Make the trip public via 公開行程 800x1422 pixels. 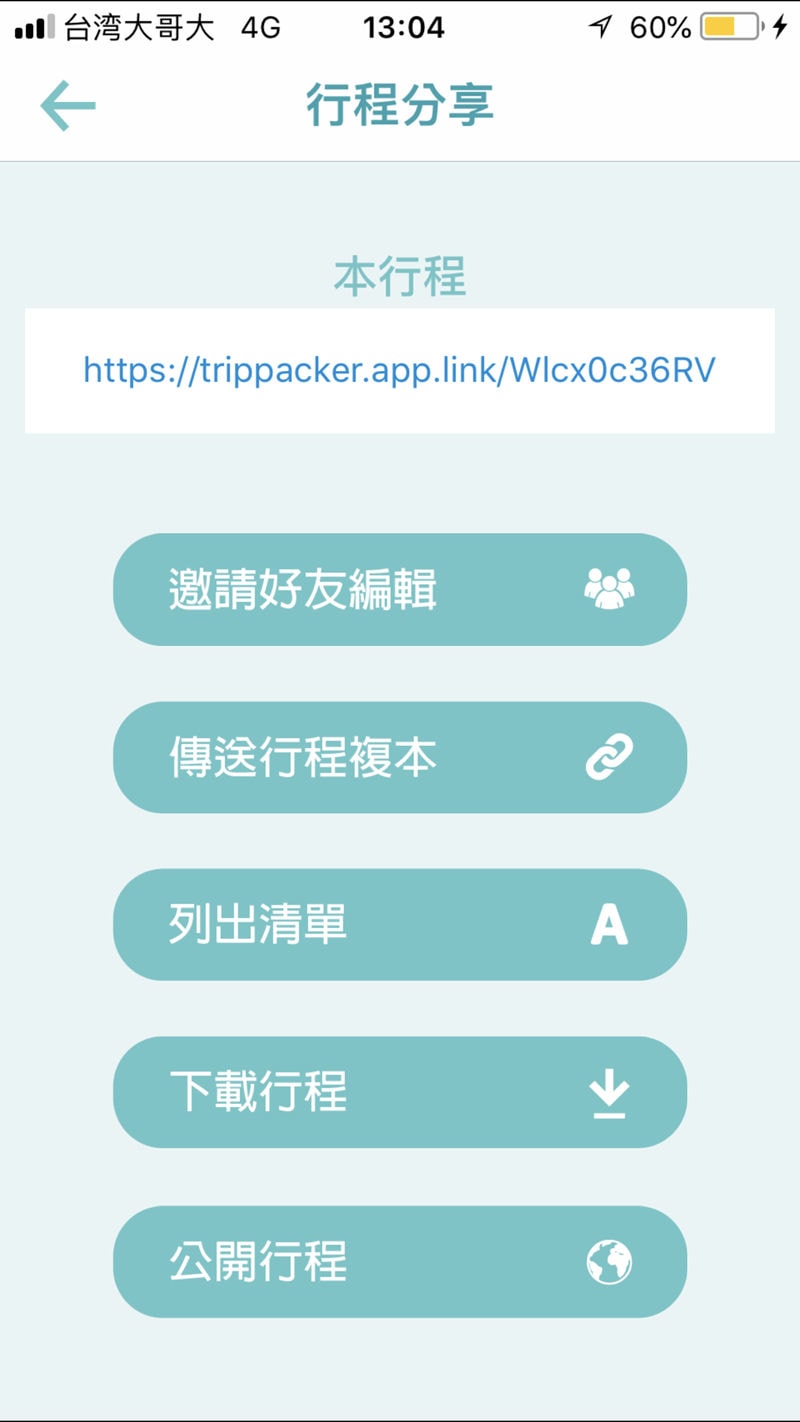click(400, 1261)
